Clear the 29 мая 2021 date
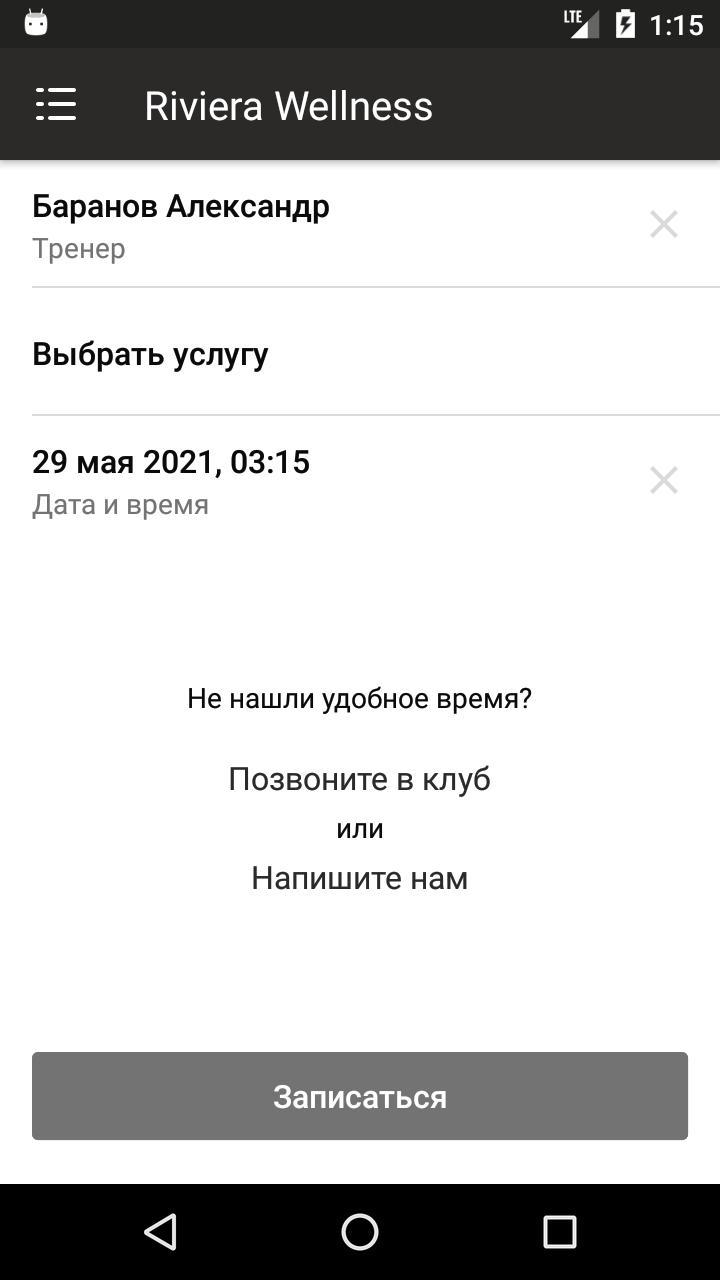The width and height of the screenshot is (720, 1280). (663, 481)
